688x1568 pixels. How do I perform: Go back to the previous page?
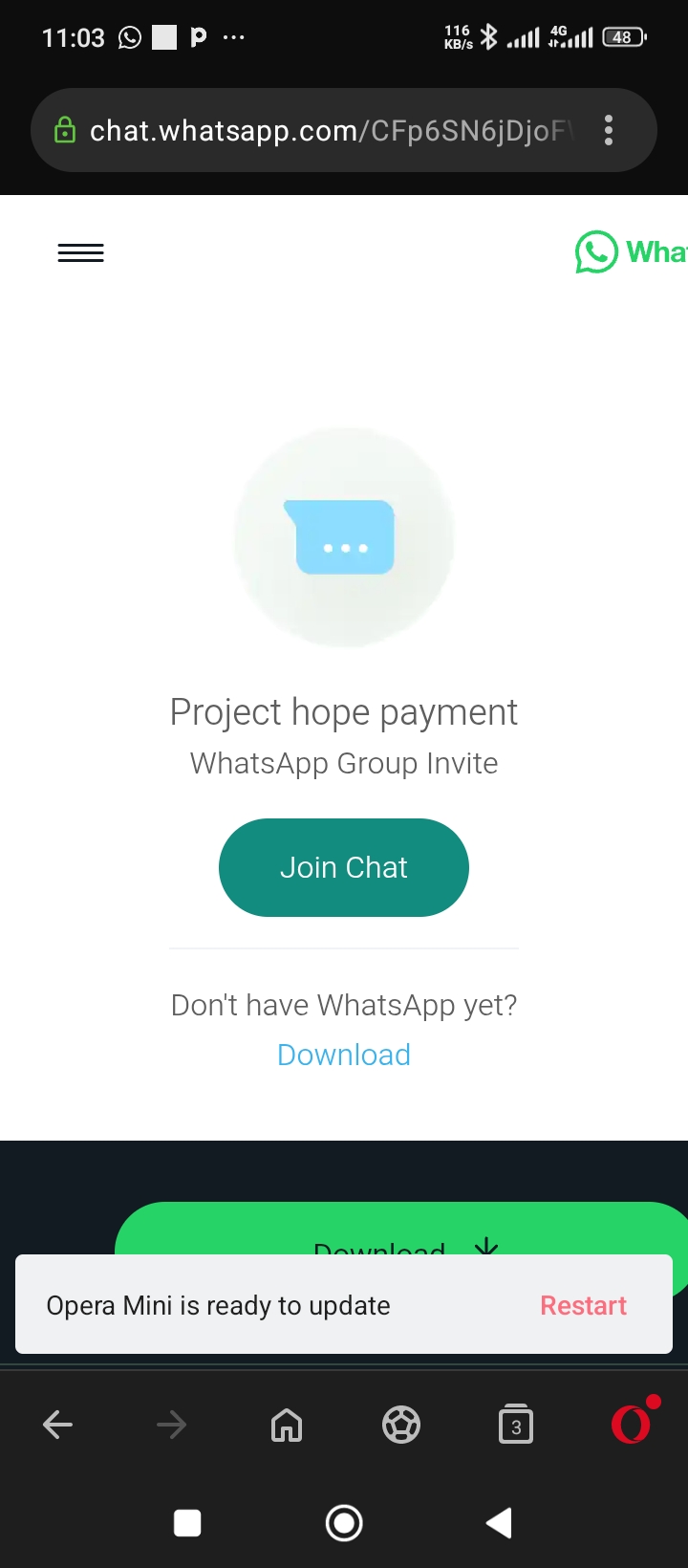(x=58, y=1425)
